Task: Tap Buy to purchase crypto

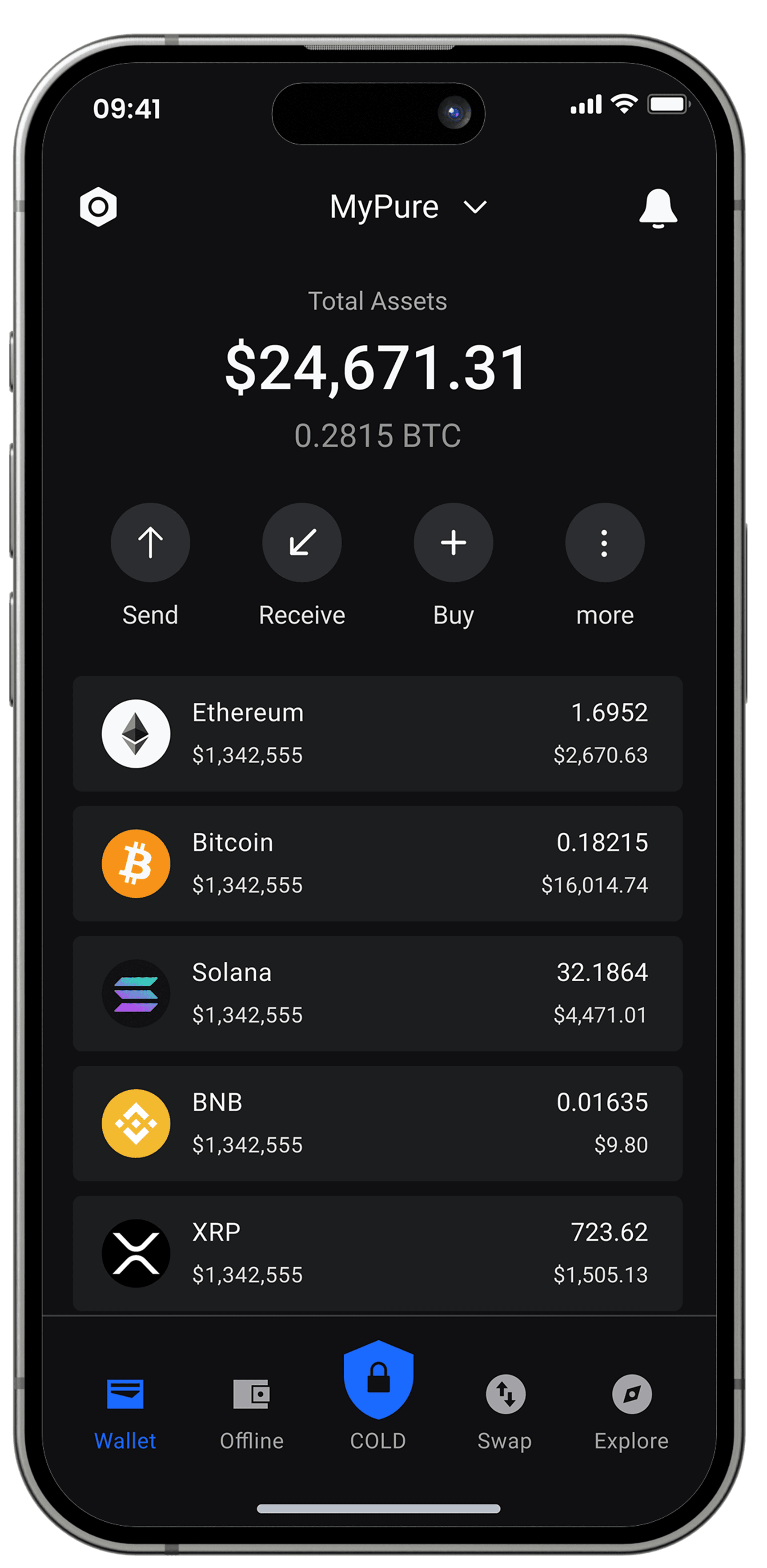Action: 453,542
